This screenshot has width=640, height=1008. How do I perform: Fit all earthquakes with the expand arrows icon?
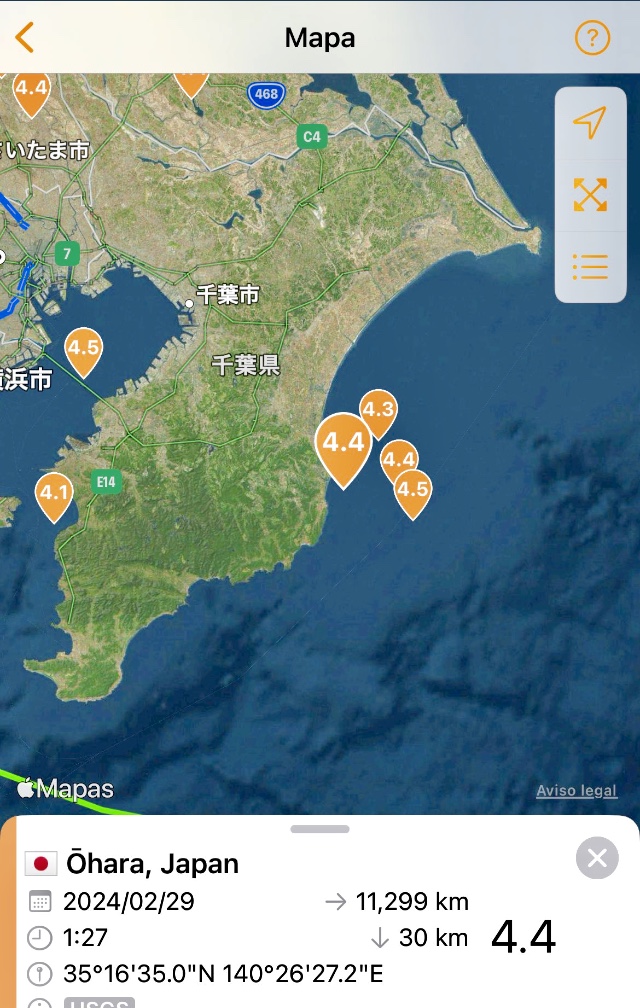(590, 194)
